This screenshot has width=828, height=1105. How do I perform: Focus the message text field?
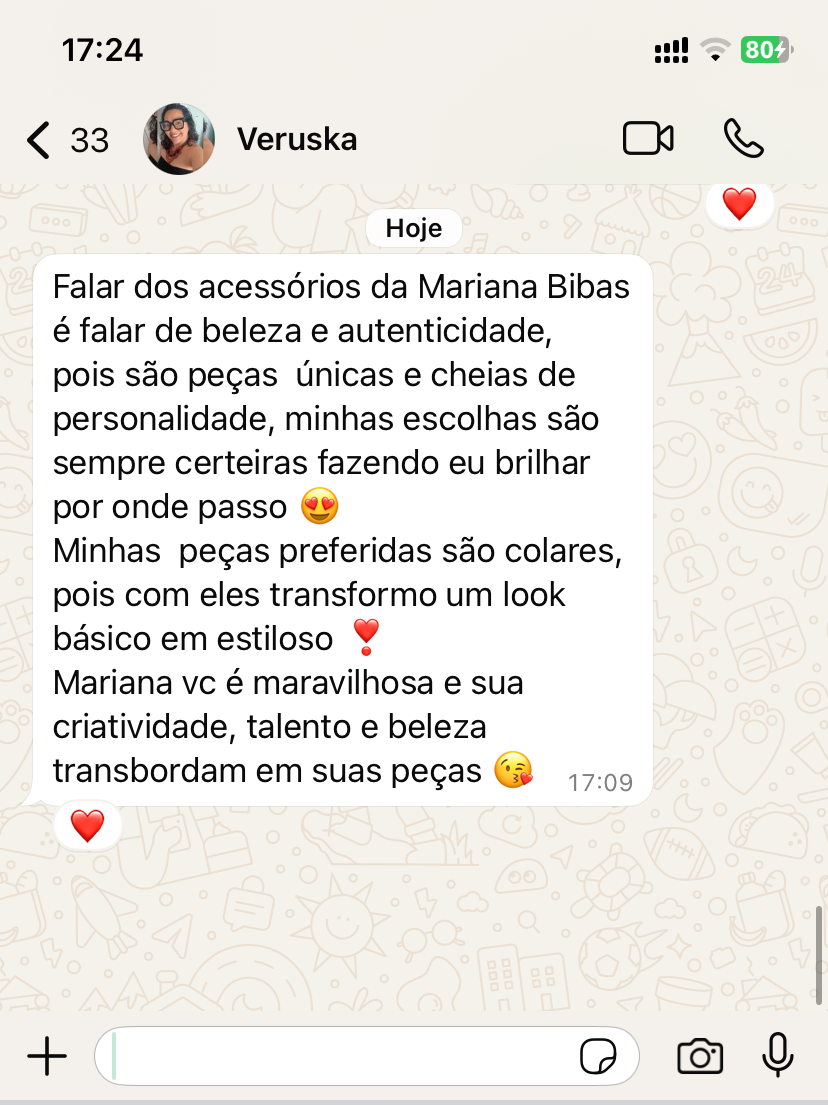[340, 1056]
